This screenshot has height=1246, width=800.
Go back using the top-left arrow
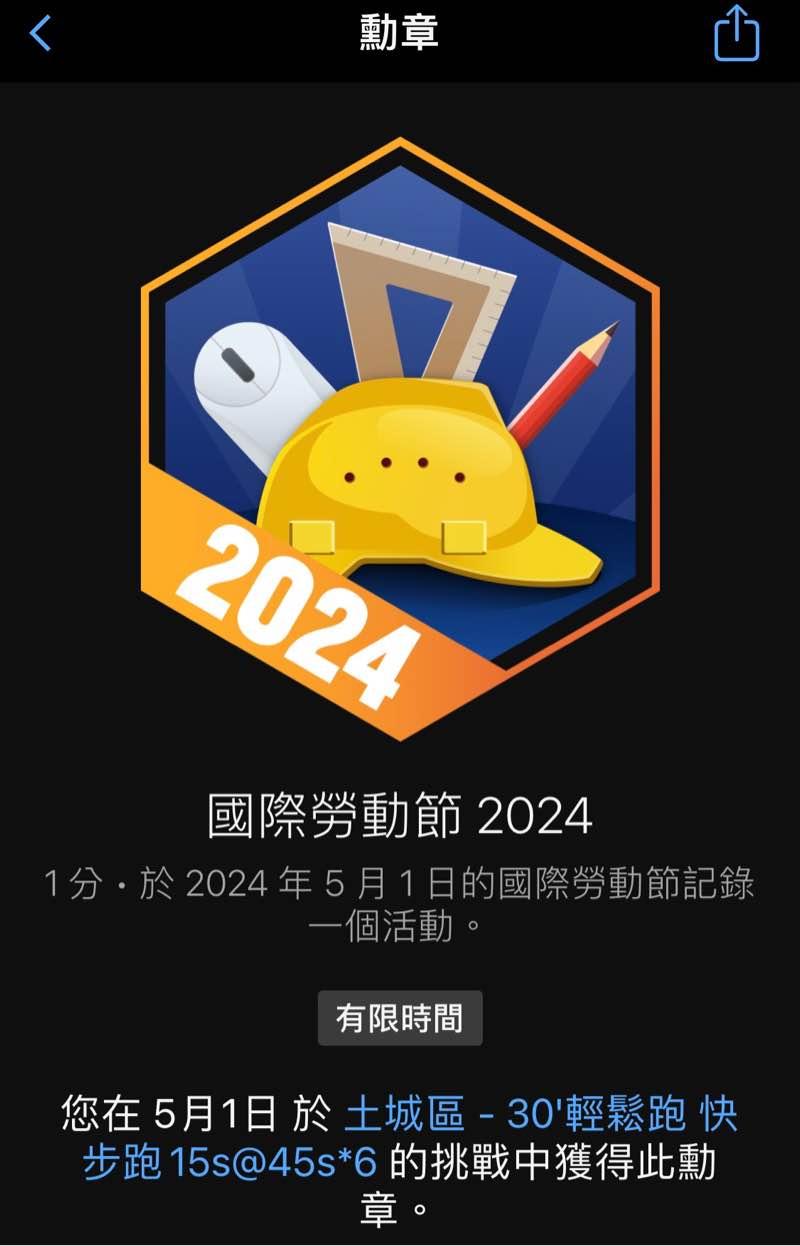click(x=40, y=34)
